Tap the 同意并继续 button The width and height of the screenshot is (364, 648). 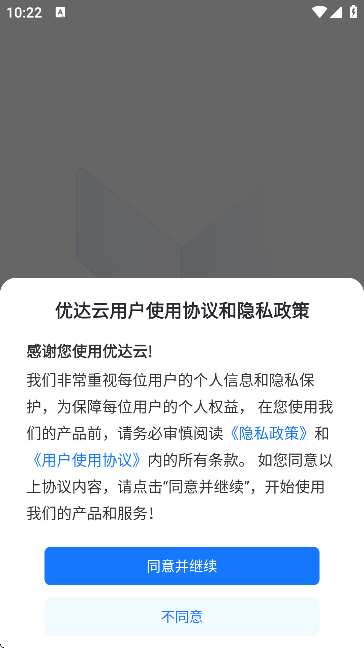click(182, 566)
